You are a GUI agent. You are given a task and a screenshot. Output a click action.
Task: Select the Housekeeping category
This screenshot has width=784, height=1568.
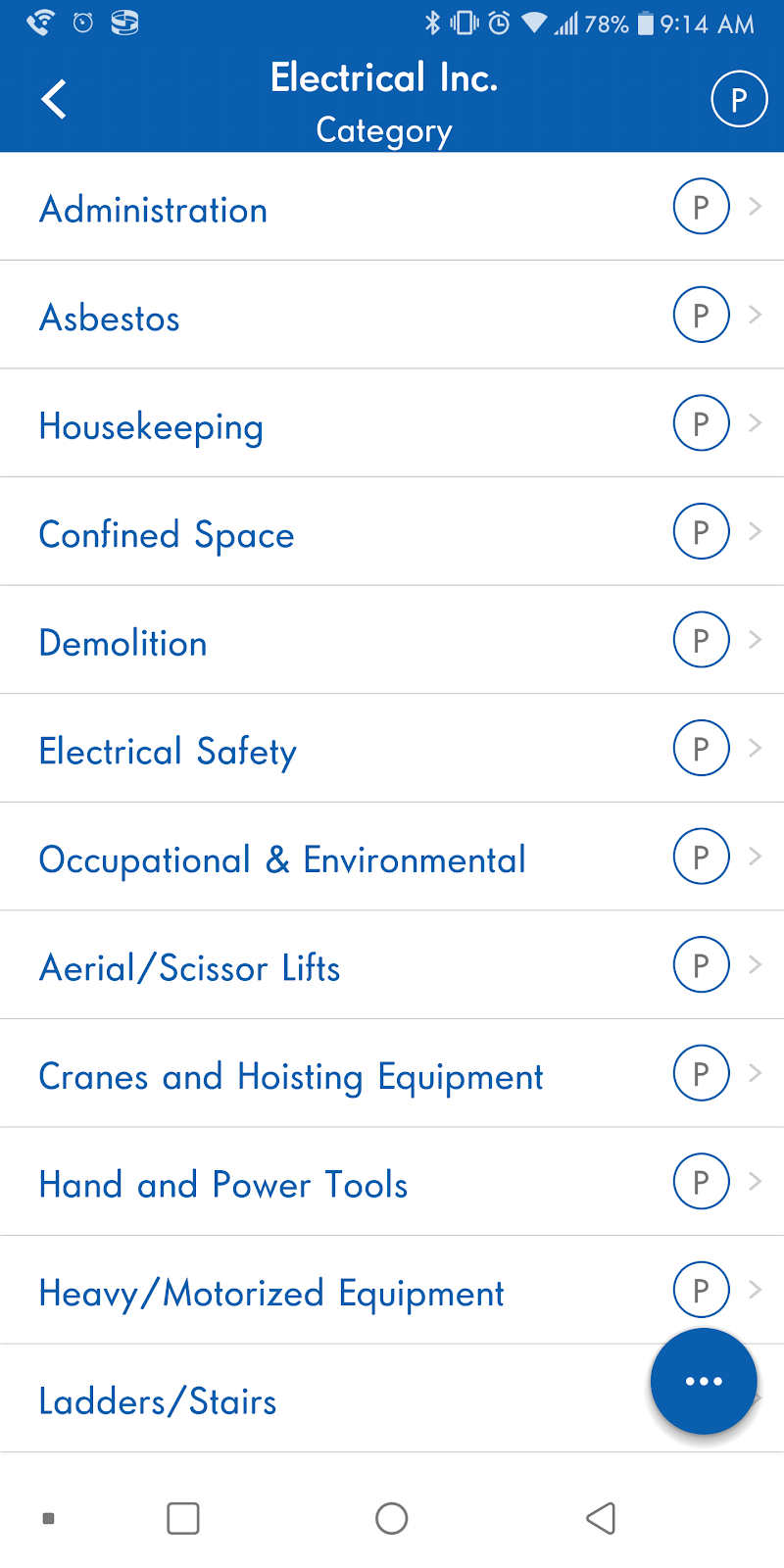tap(392, 423)
